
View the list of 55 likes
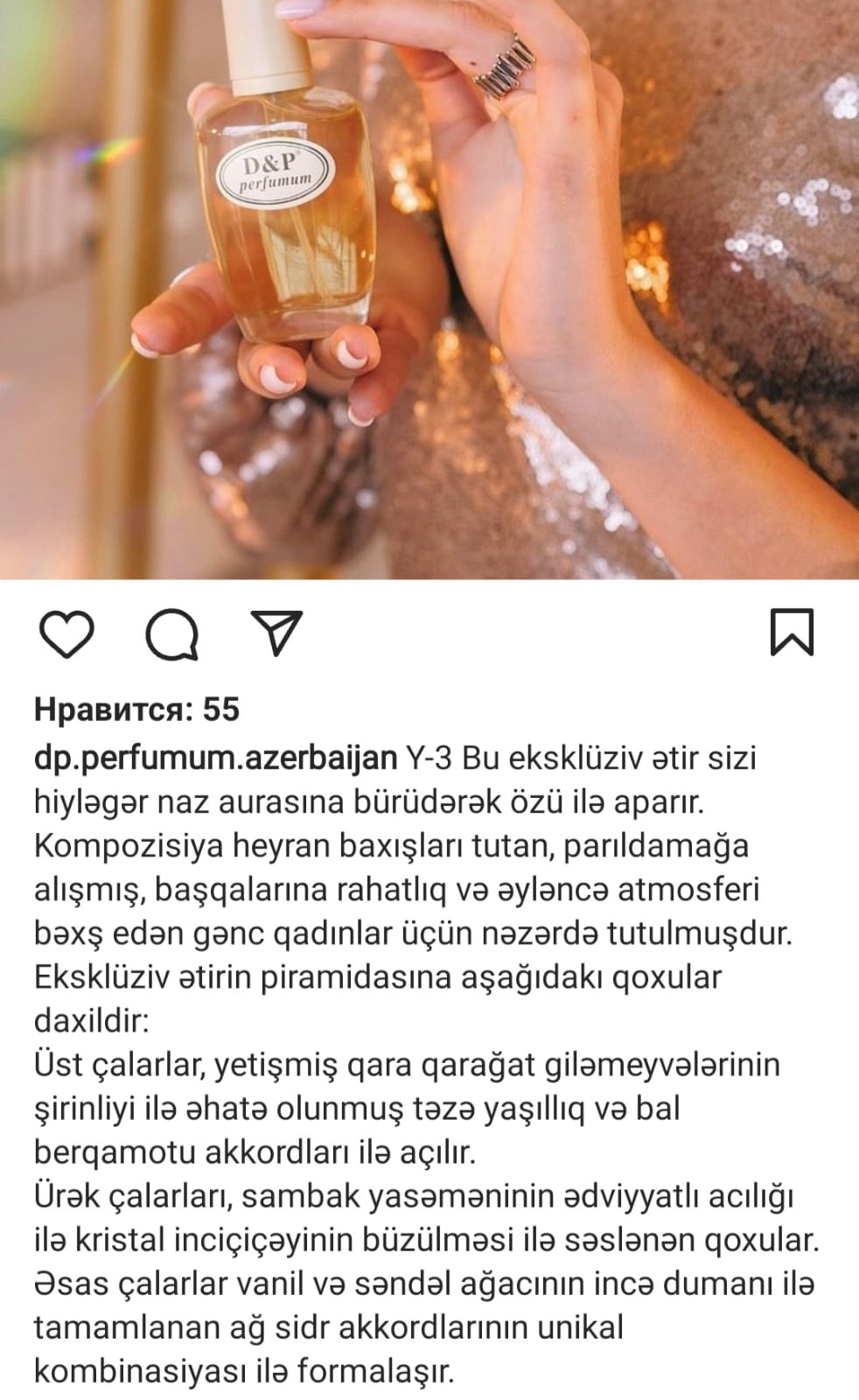coord(136,710)
